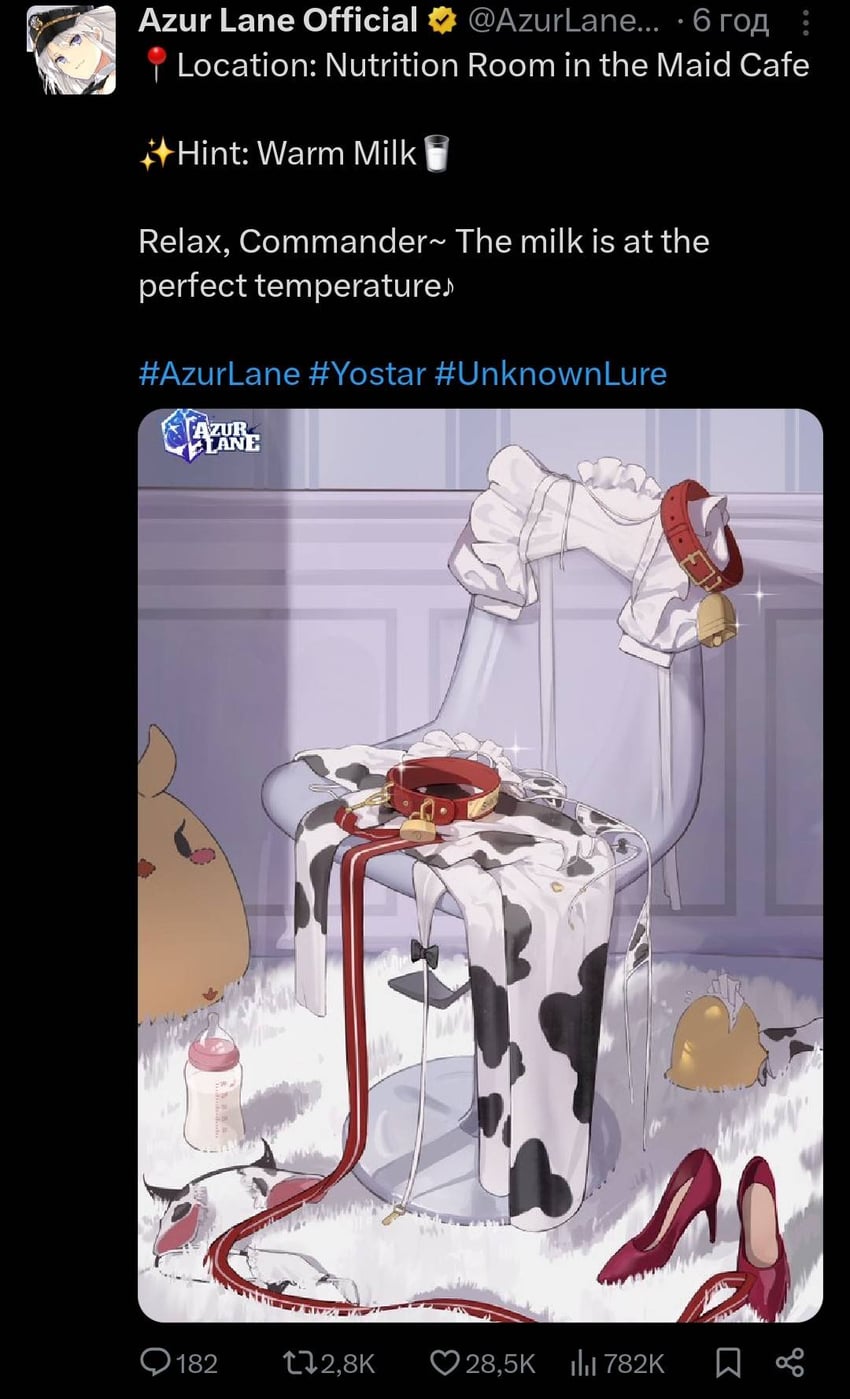Bookmark this tweet
Screen dimensions: 850x1399
click(x=727, y=1362)
